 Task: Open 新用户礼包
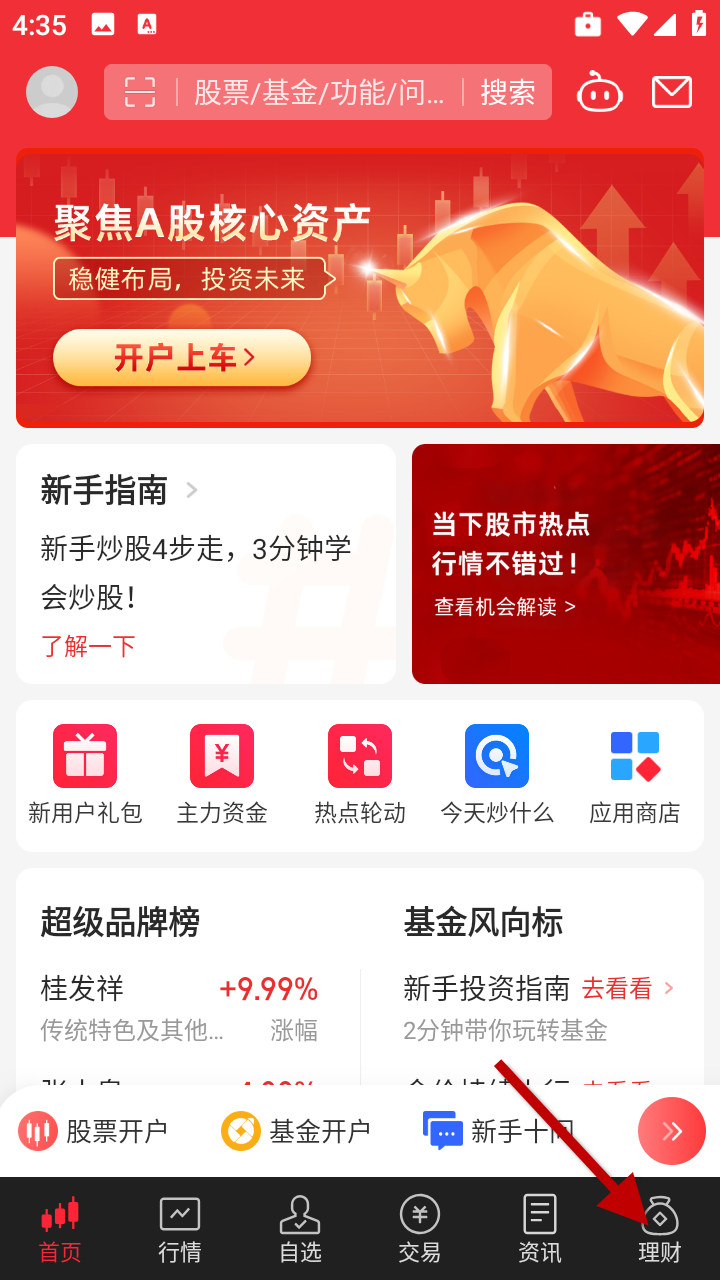pos(85,774)
